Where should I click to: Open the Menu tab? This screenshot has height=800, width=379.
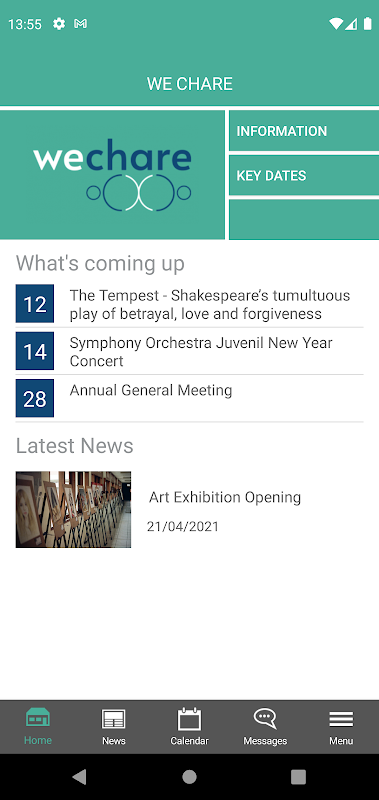[341, 727]
